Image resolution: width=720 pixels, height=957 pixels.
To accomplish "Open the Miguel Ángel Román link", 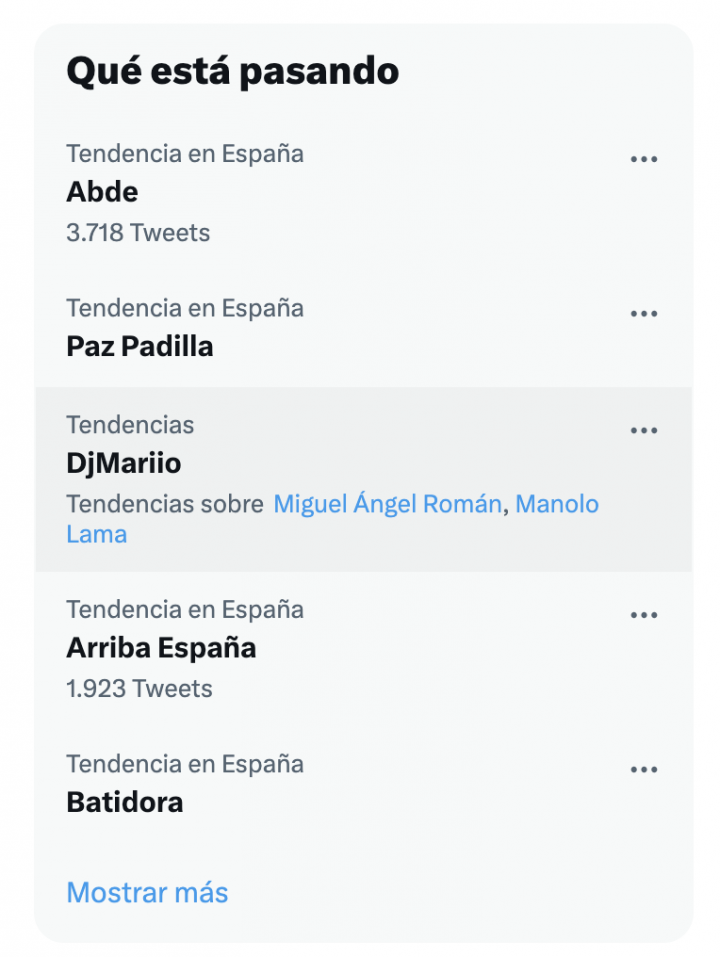I will tap(387, 504).
